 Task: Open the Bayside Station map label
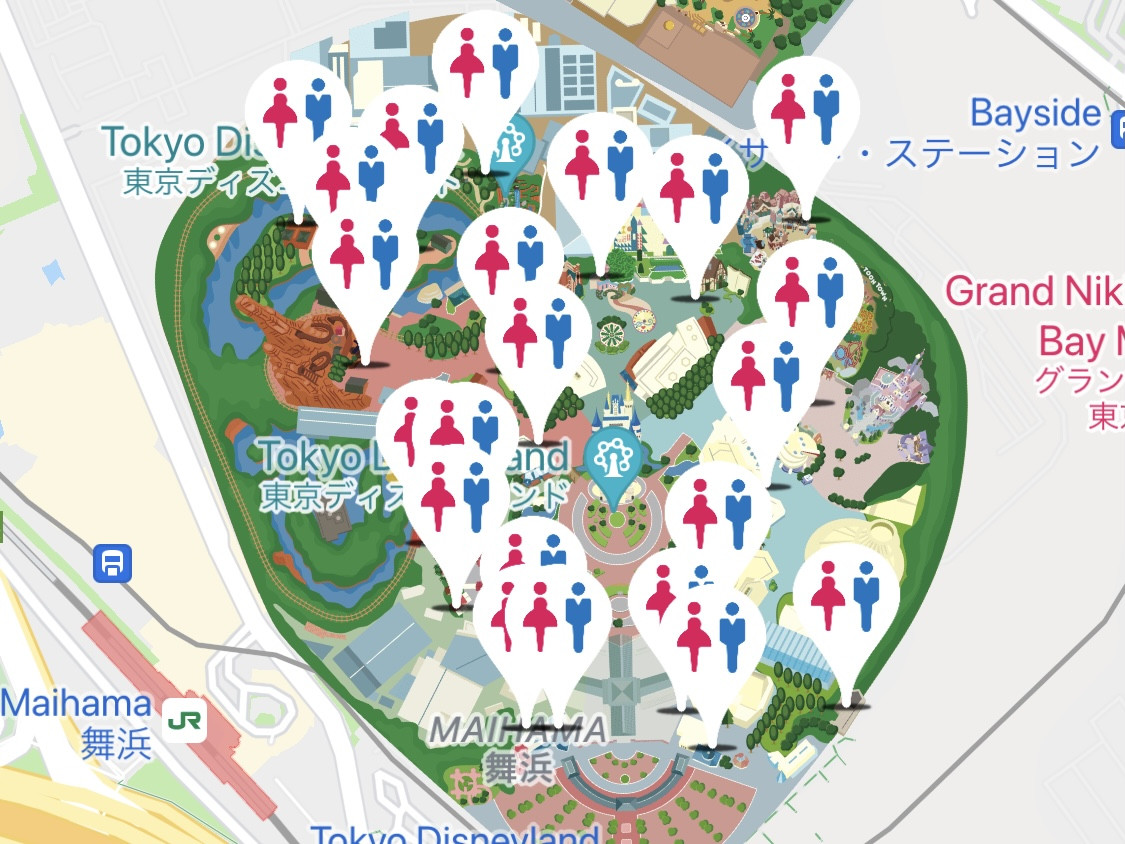1035,113
